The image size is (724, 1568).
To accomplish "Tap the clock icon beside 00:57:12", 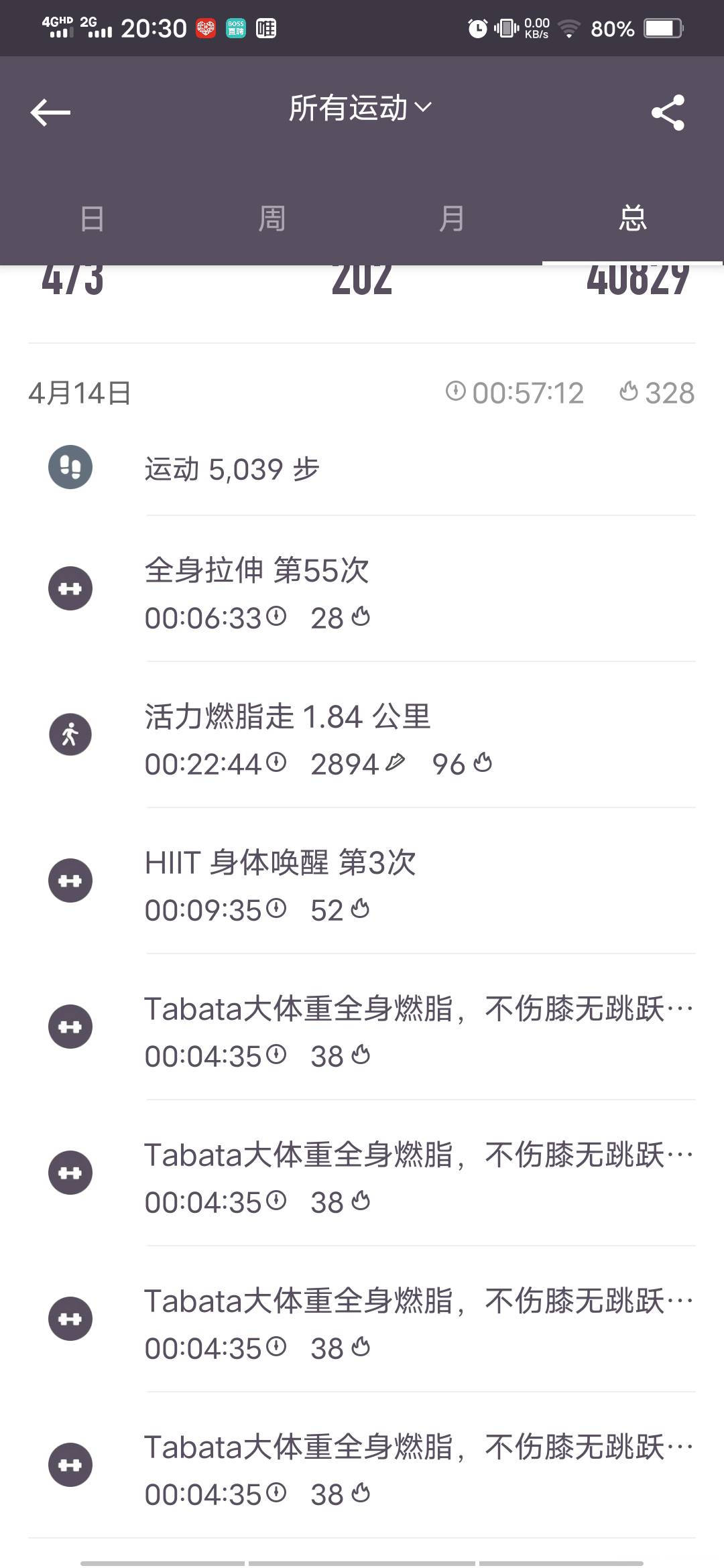I will [x=459, y=393].
